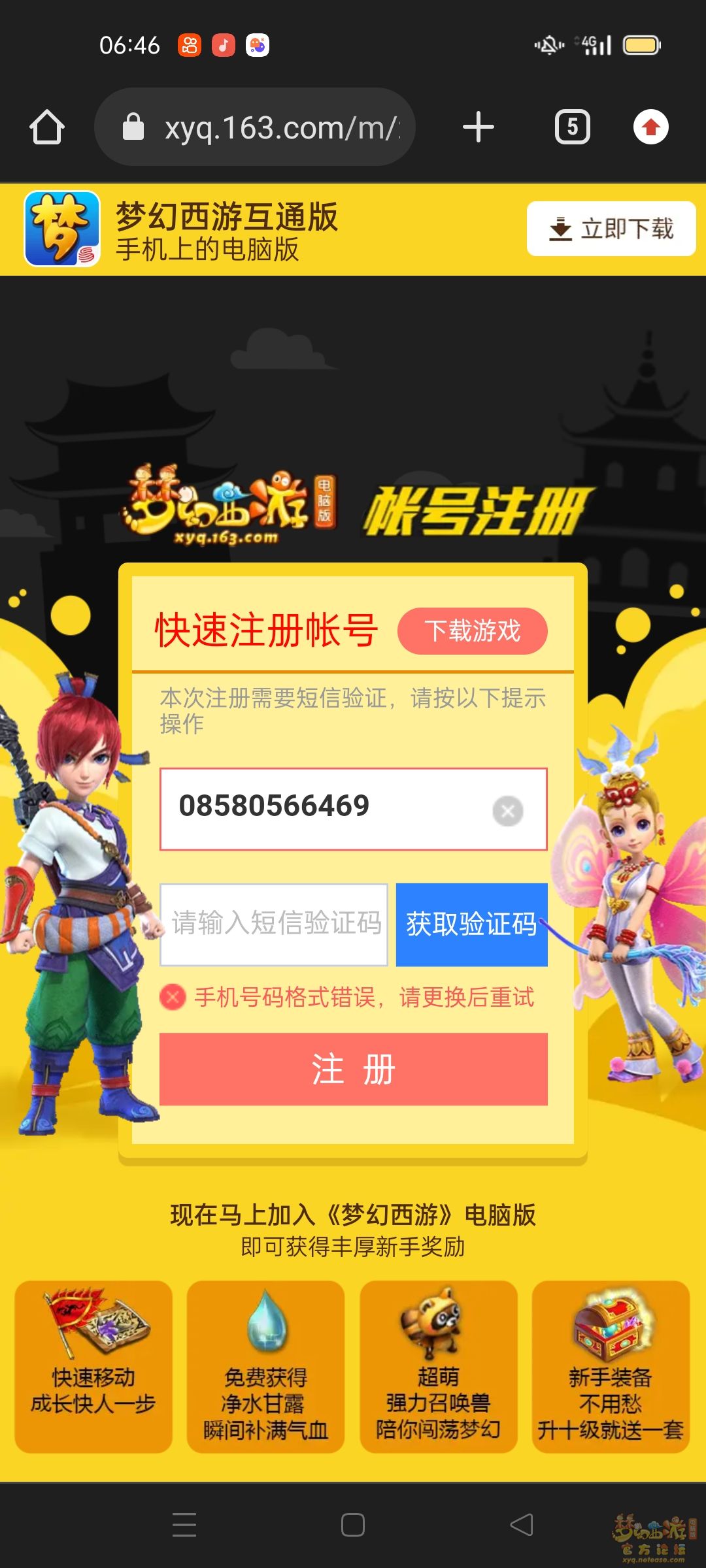Open a new browser tab
Screen dimensions: 706x1568
coord(478,127)
